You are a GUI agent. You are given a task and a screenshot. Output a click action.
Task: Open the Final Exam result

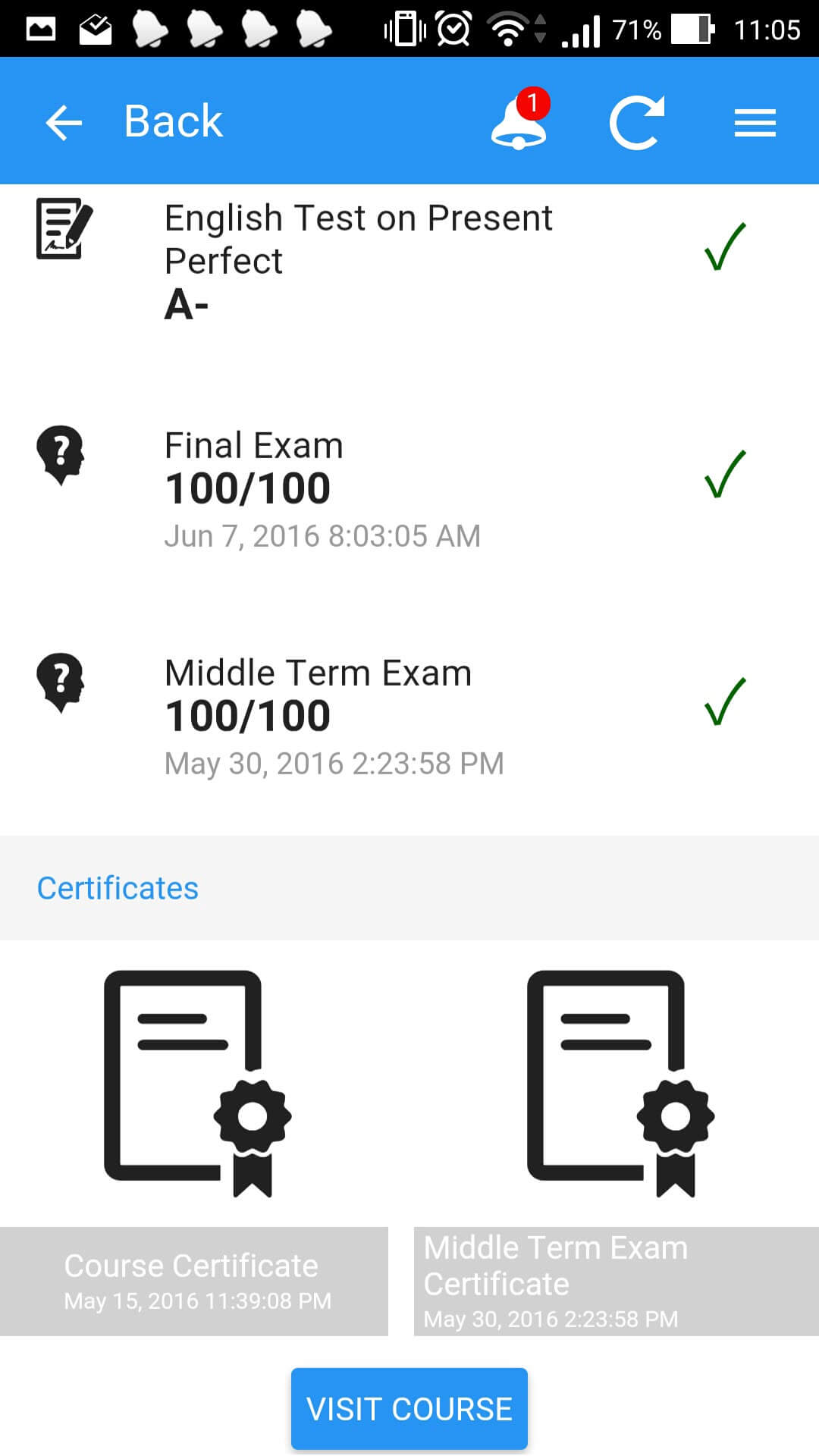(409, 488)
